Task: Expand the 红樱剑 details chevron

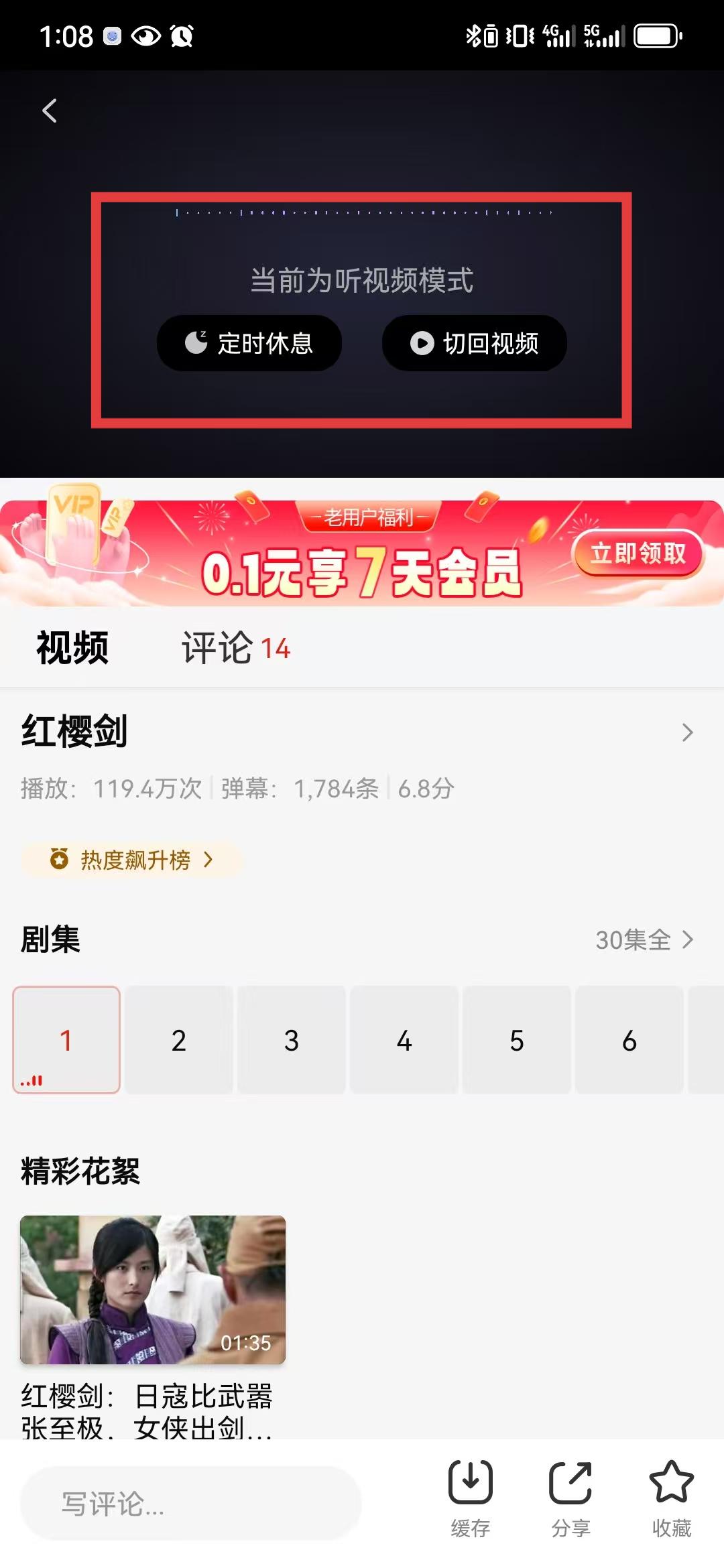Action: click(x=687, y=732)
